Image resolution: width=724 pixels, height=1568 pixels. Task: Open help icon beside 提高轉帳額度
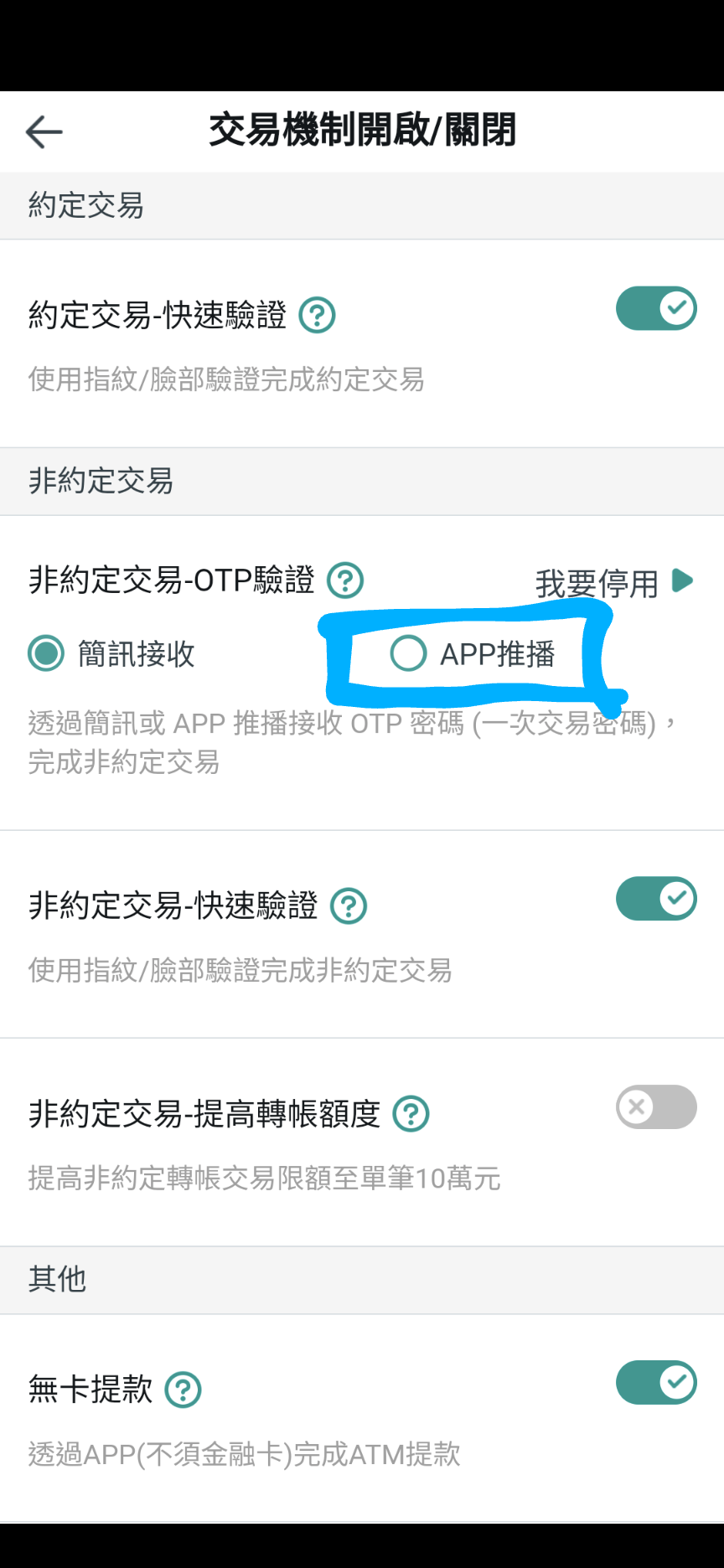(411, 1114)
